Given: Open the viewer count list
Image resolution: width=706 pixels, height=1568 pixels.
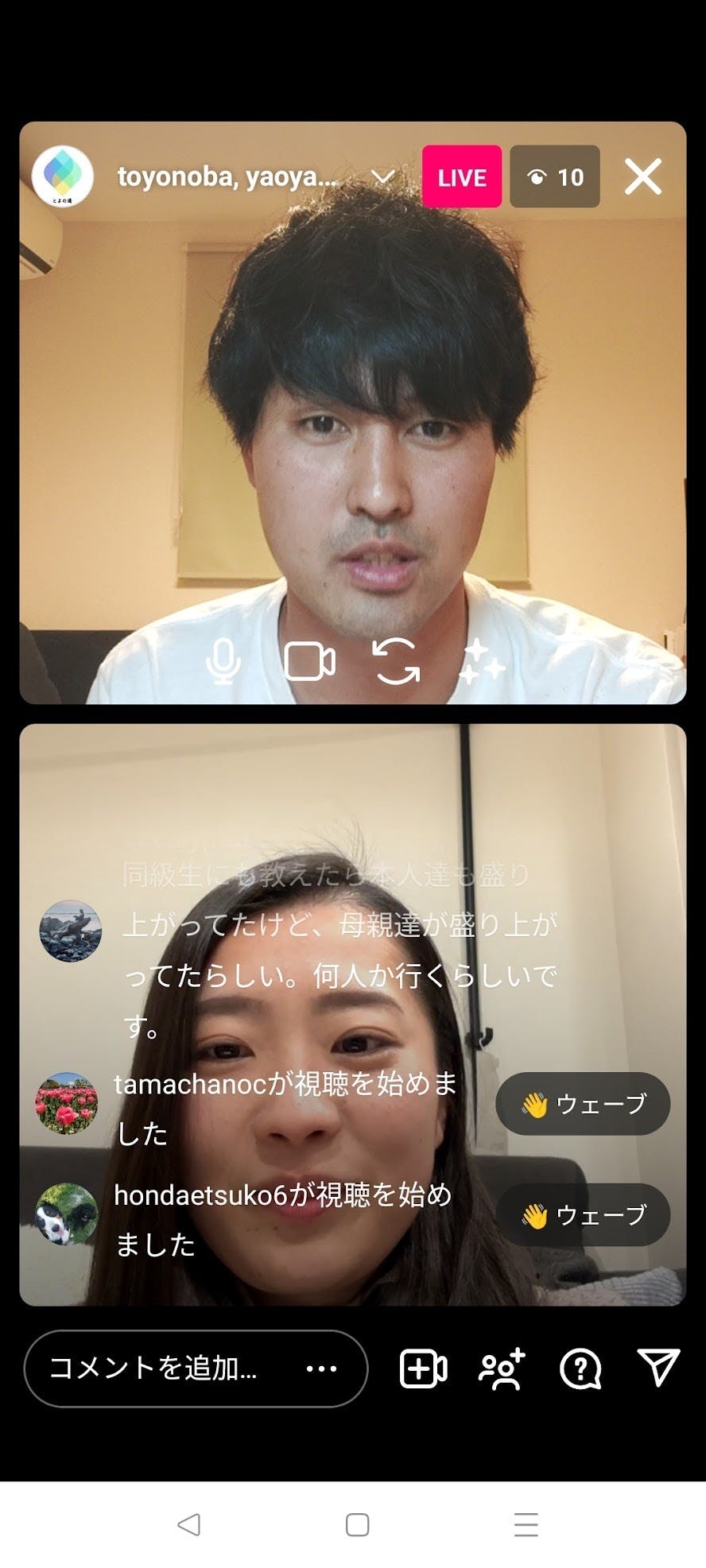Looking at the screenshot, I should [554, 176].
